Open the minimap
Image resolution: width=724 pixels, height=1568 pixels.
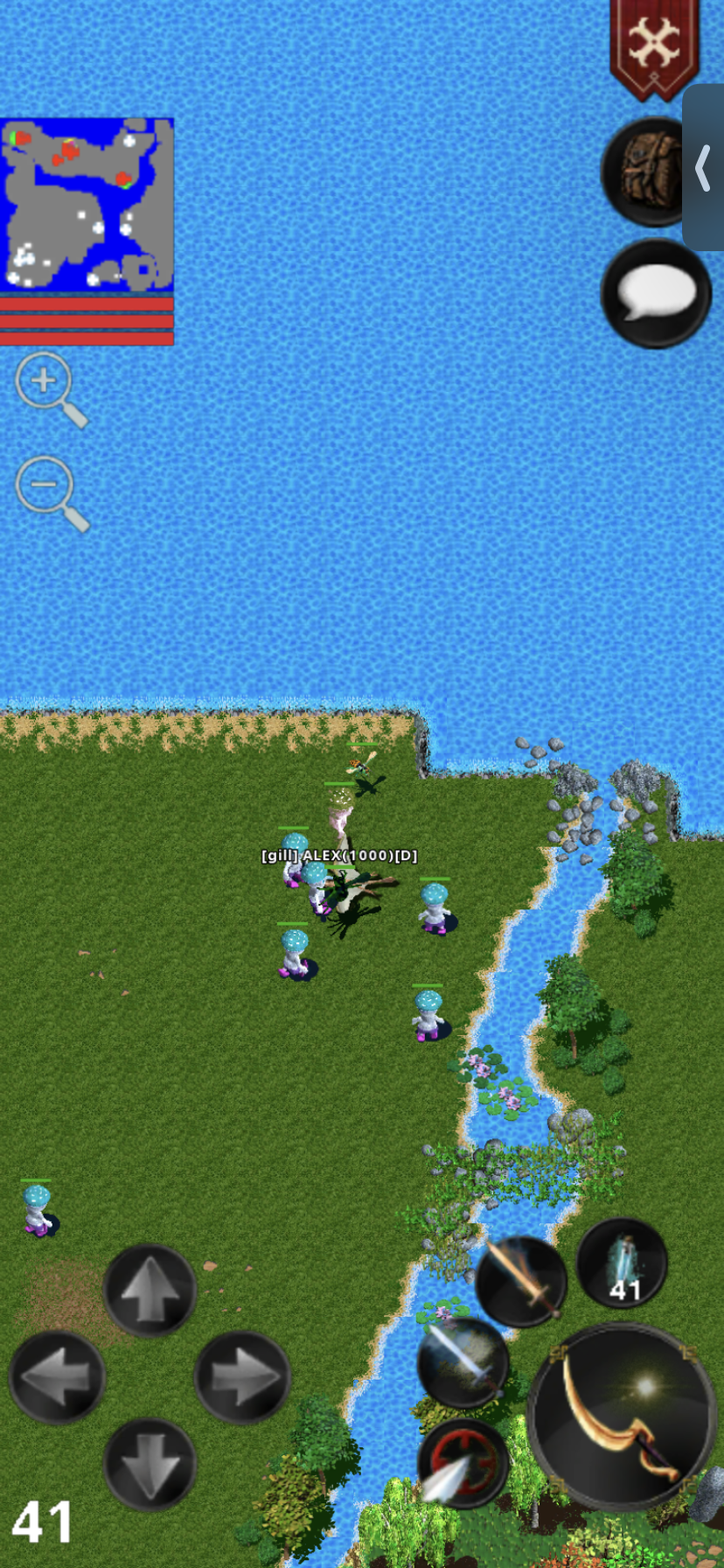pyautogui.click(x=87, y=205)
